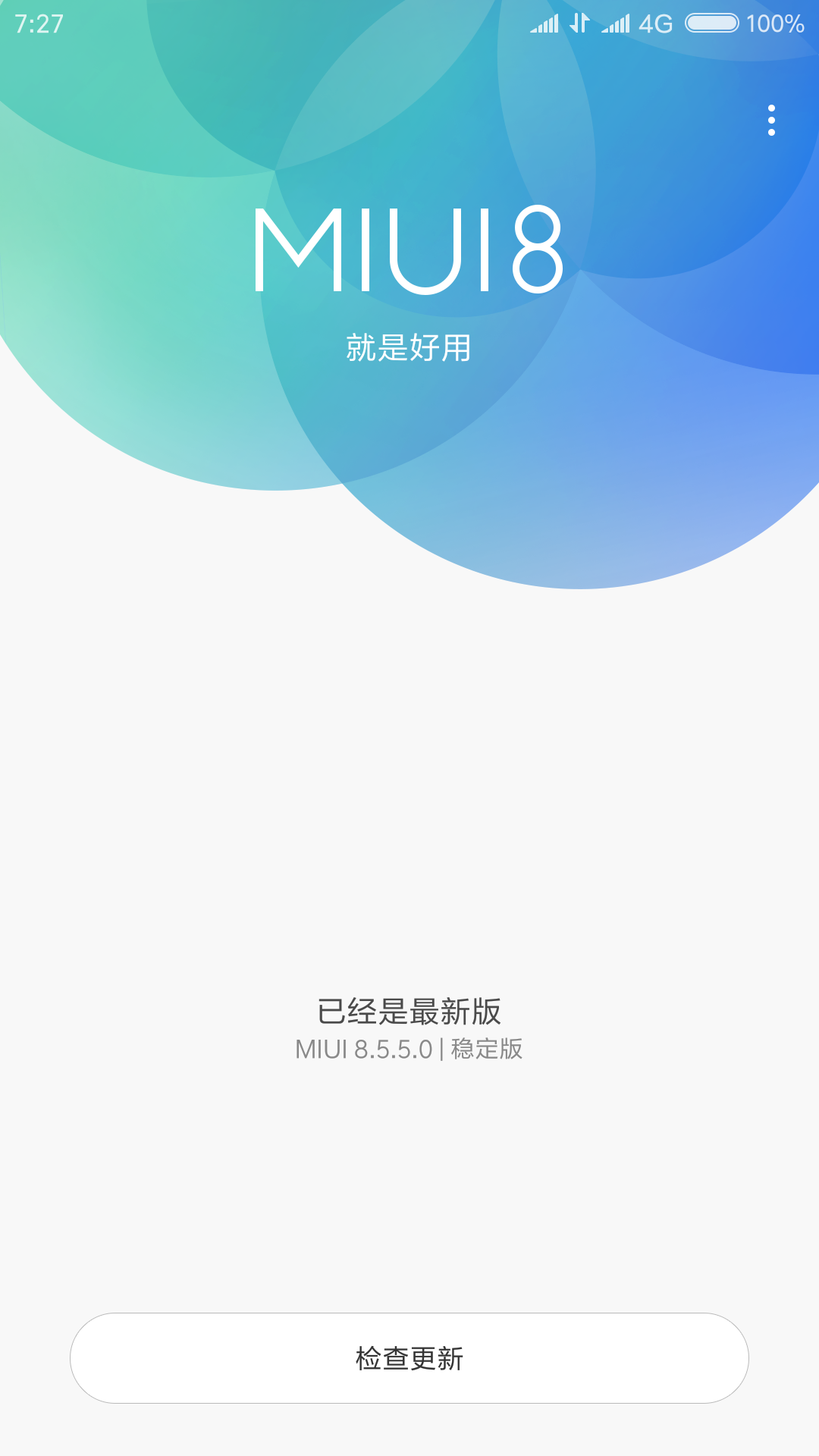Tap the battery level icon
This screenshot has width=819, height=1456.
click(713, 24)
